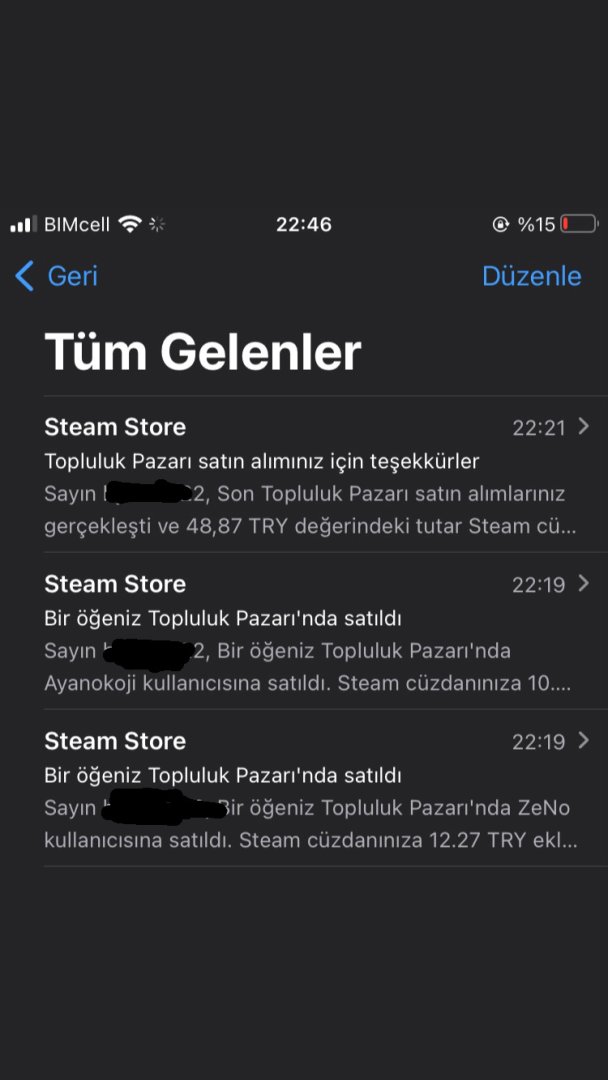Viewport: 608px width, 1080px height.
Task: Open the email about the sale to ZeNo
Action: click(x=310, y=790)
